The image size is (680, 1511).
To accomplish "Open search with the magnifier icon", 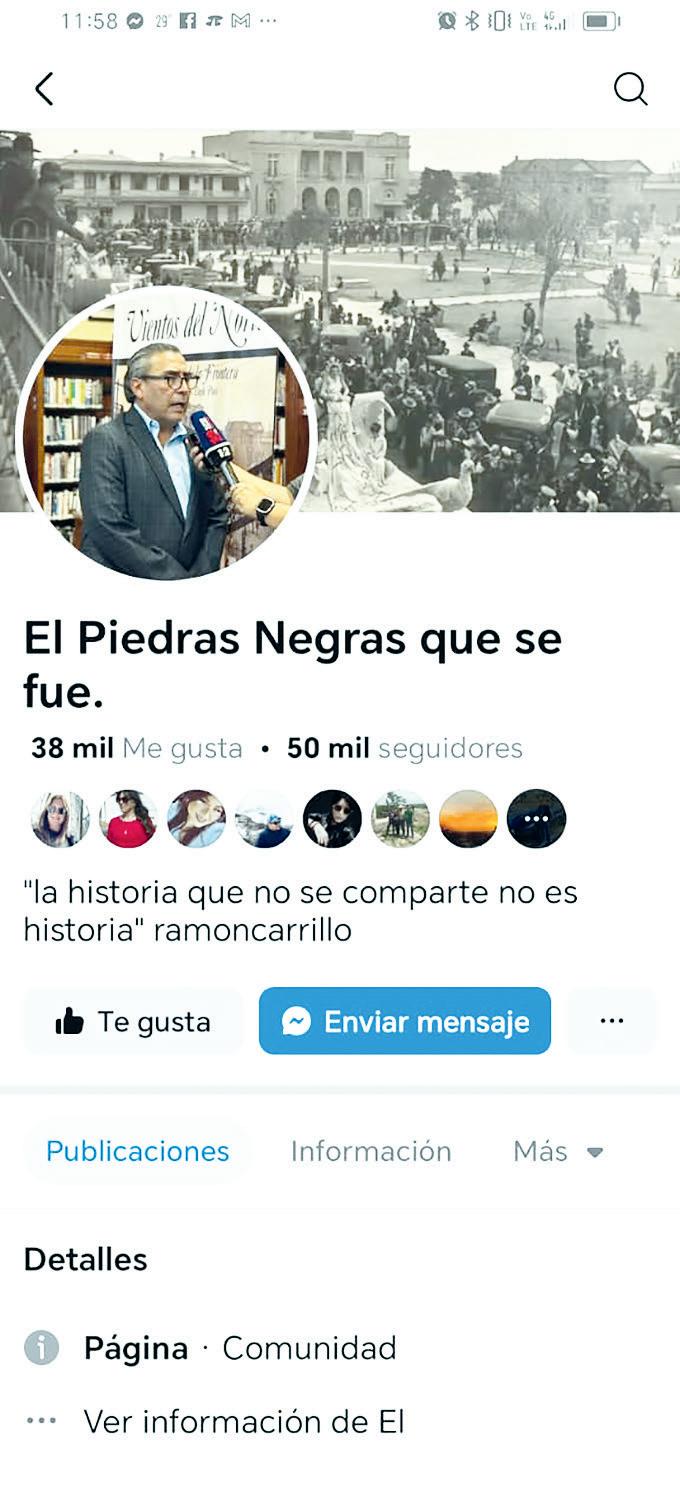I will 630,89.
